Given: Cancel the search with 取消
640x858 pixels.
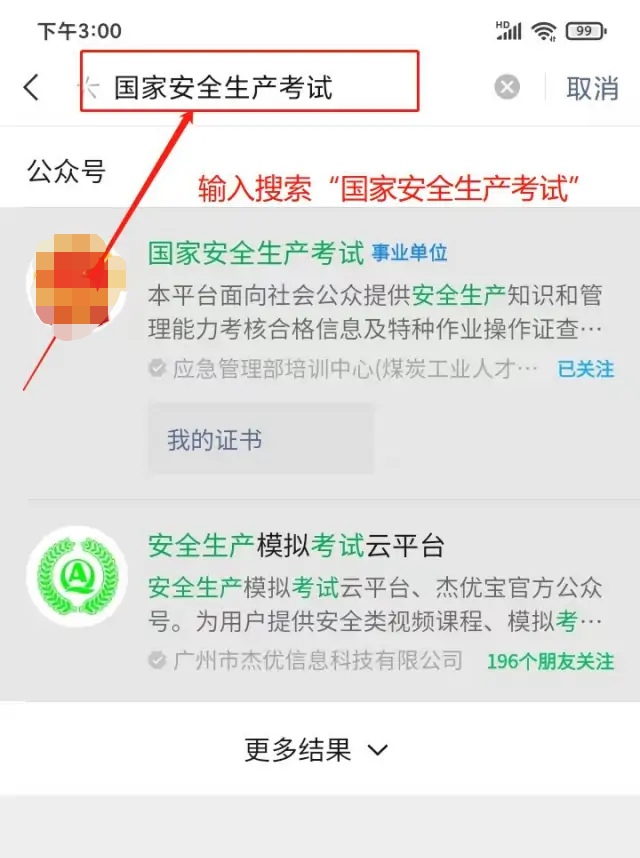Looking at the screenshot, I should [592, 87].
